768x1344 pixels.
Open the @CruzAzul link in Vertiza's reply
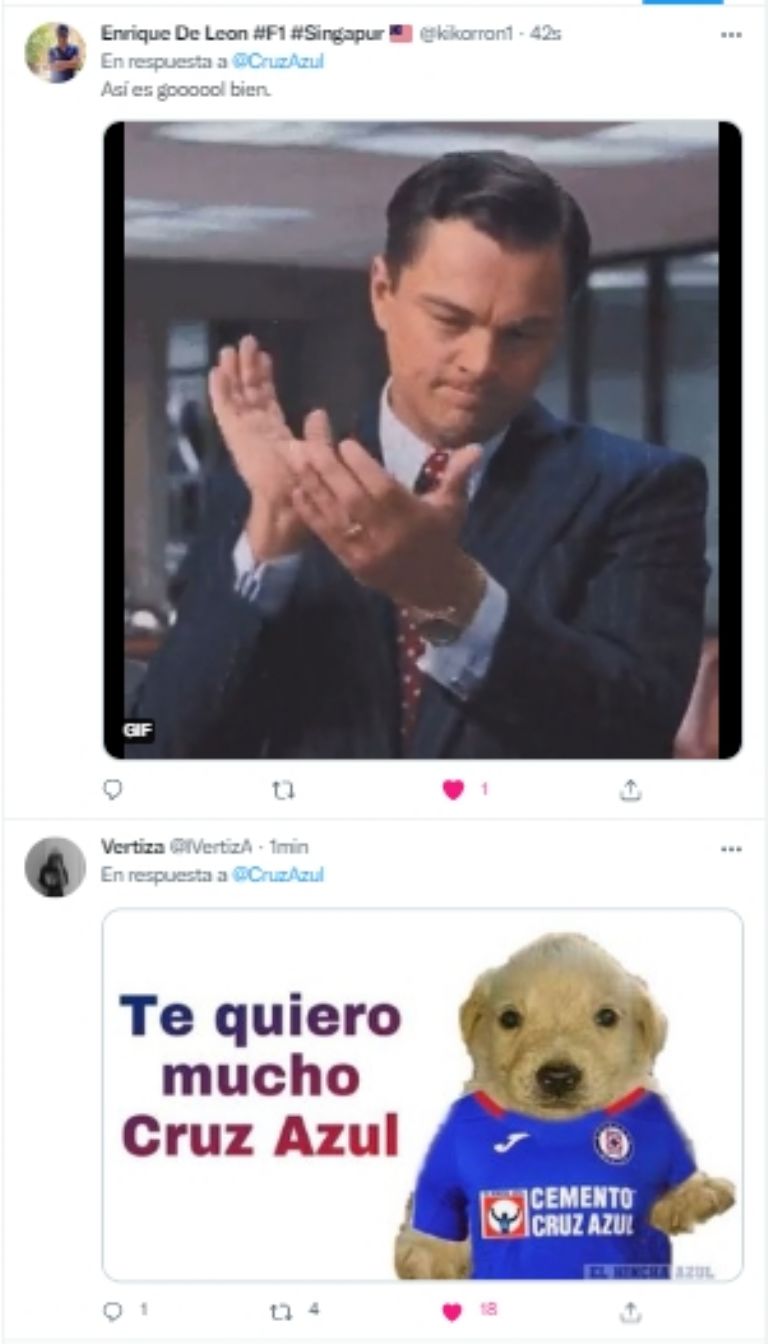[278, 875]
